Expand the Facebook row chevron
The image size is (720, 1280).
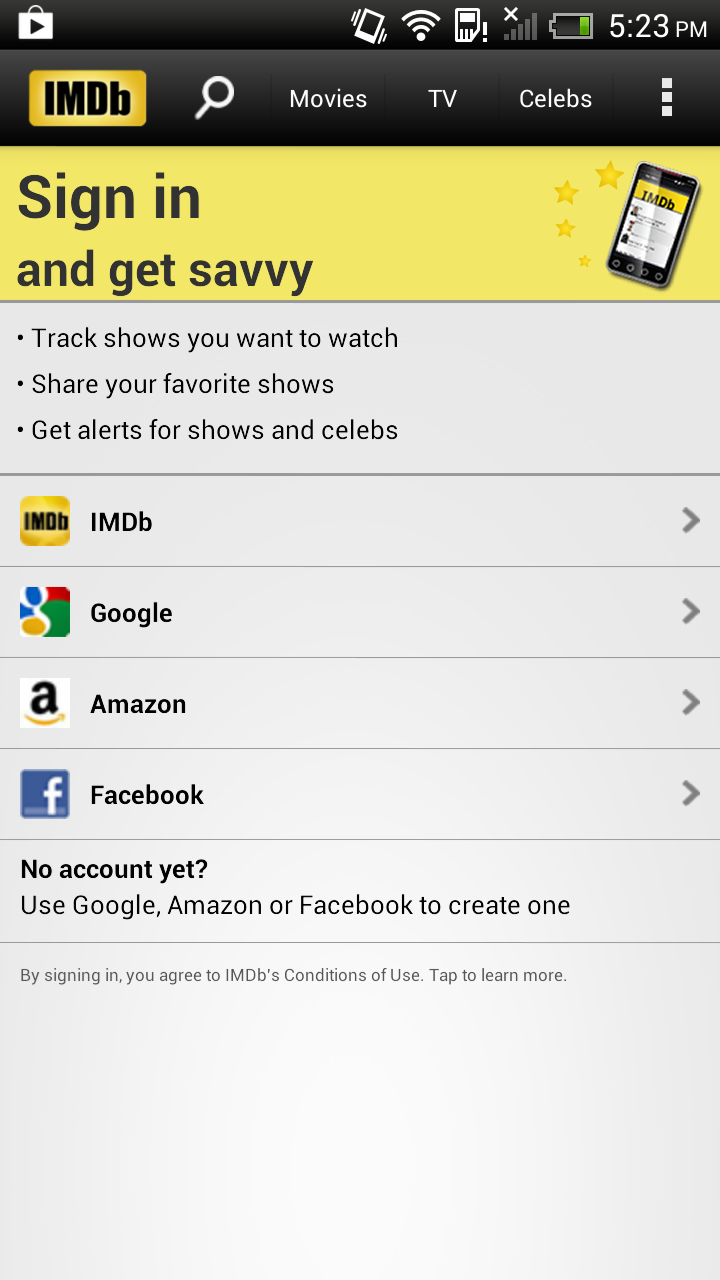690,793
